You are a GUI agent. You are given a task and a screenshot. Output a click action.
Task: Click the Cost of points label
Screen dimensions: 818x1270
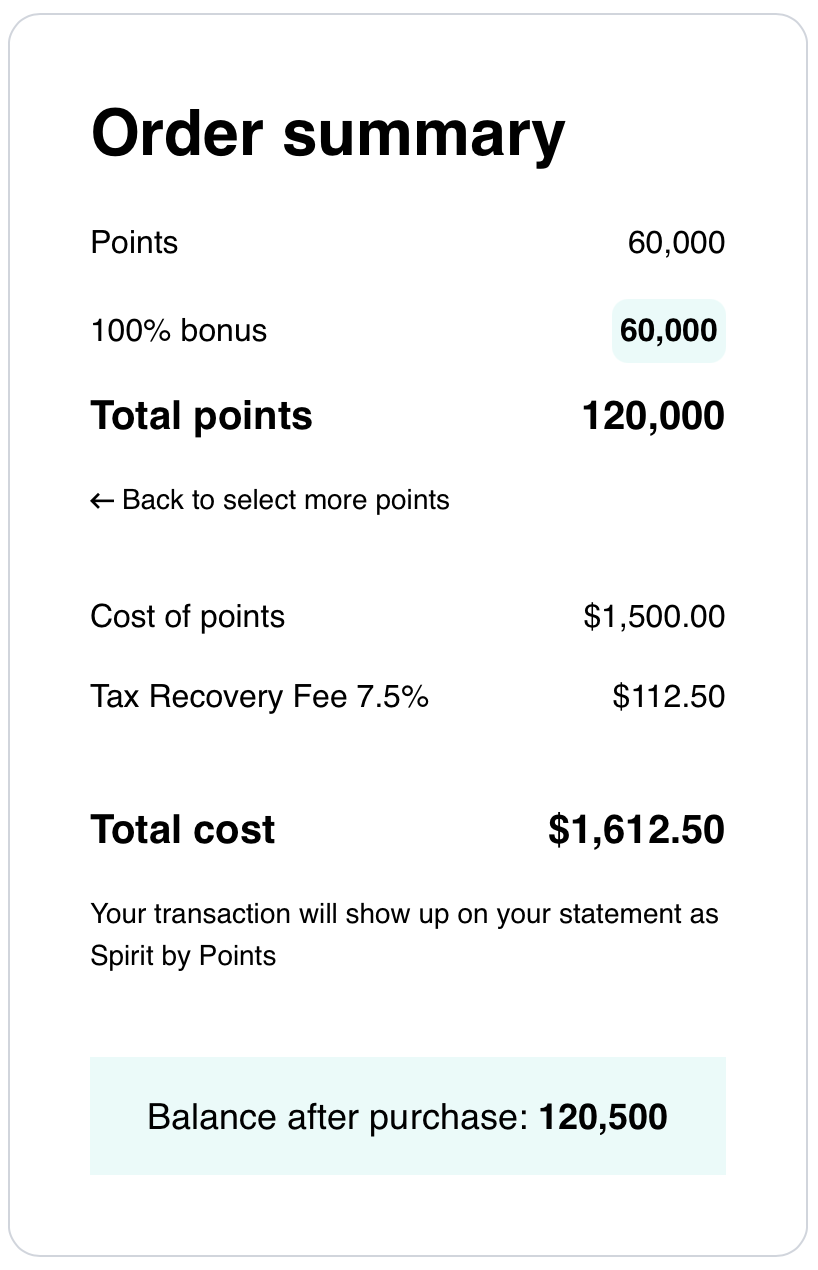point(187,617)
